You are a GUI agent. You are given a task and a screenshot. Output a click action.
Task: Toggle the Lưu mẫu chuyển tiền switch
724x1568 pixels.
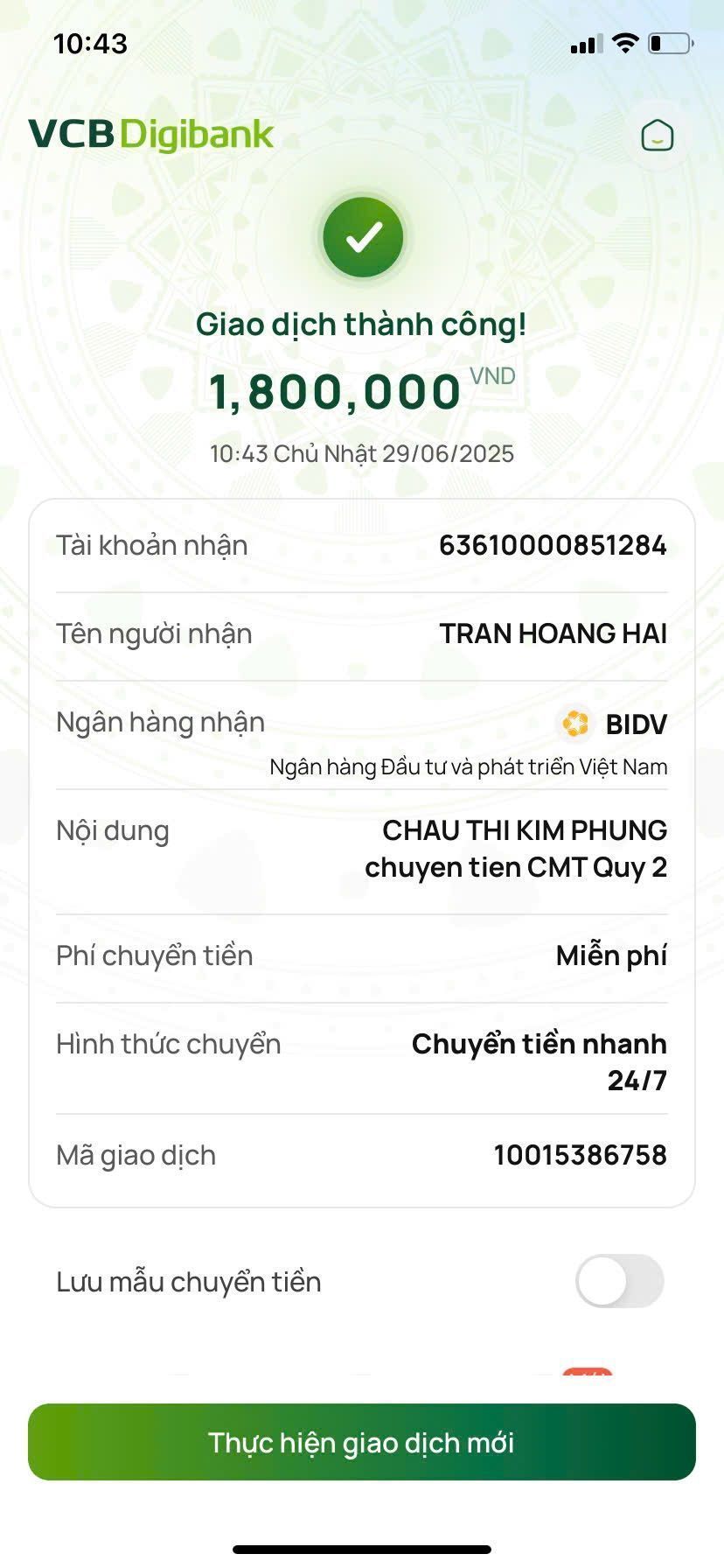[619, 1281]
